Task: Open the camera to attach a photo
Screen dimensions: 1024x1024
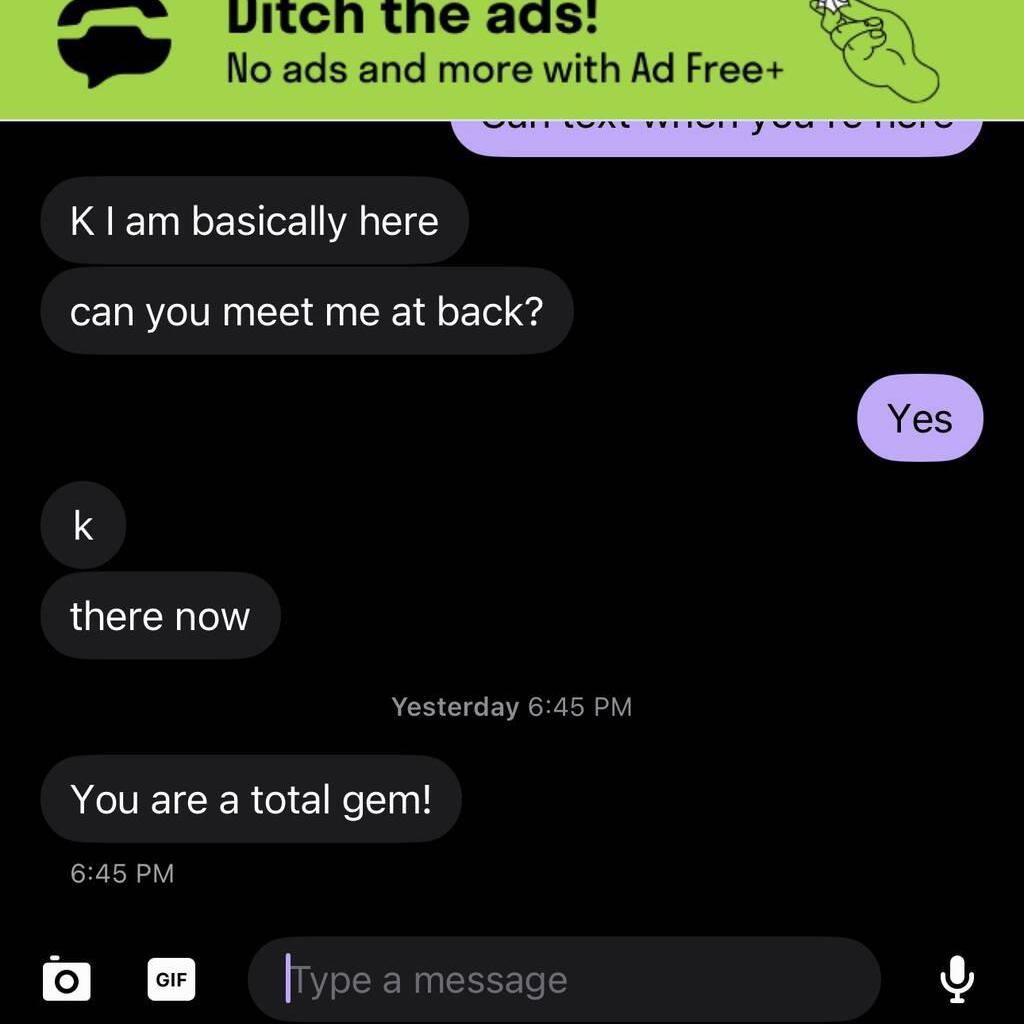Action: click(x=66, y=979)
